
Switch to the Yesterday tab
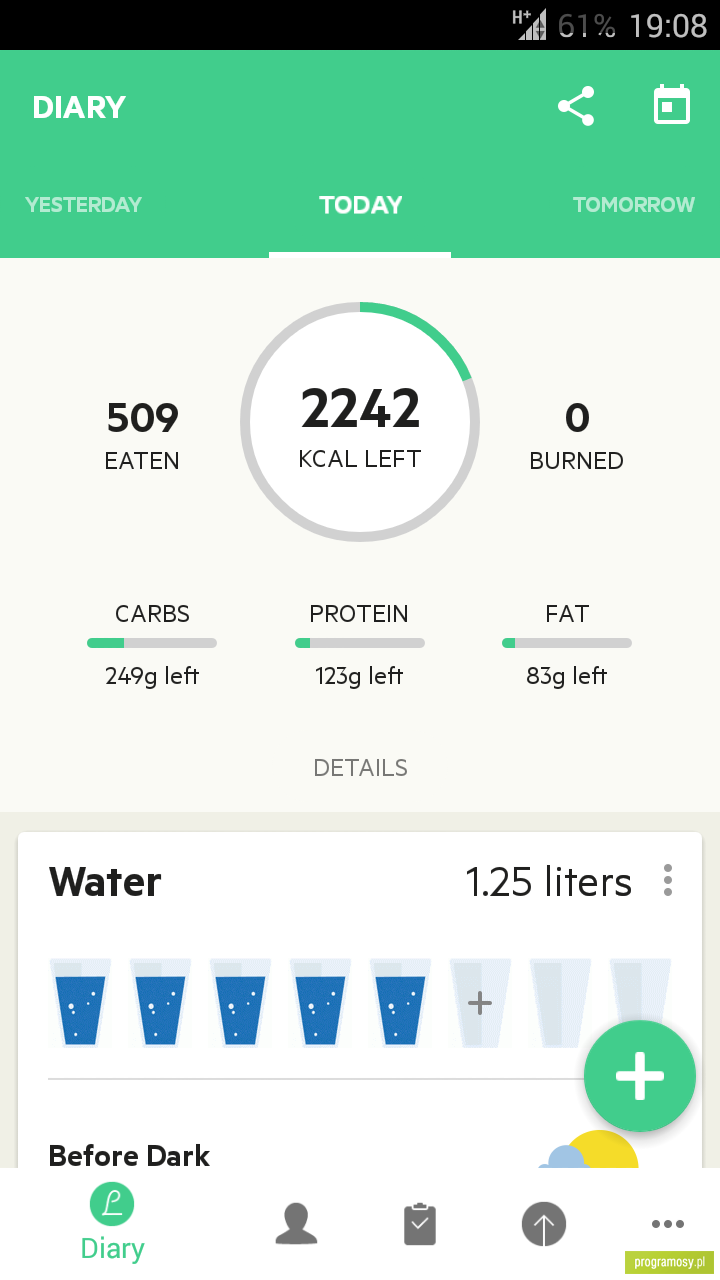[84, 205]
